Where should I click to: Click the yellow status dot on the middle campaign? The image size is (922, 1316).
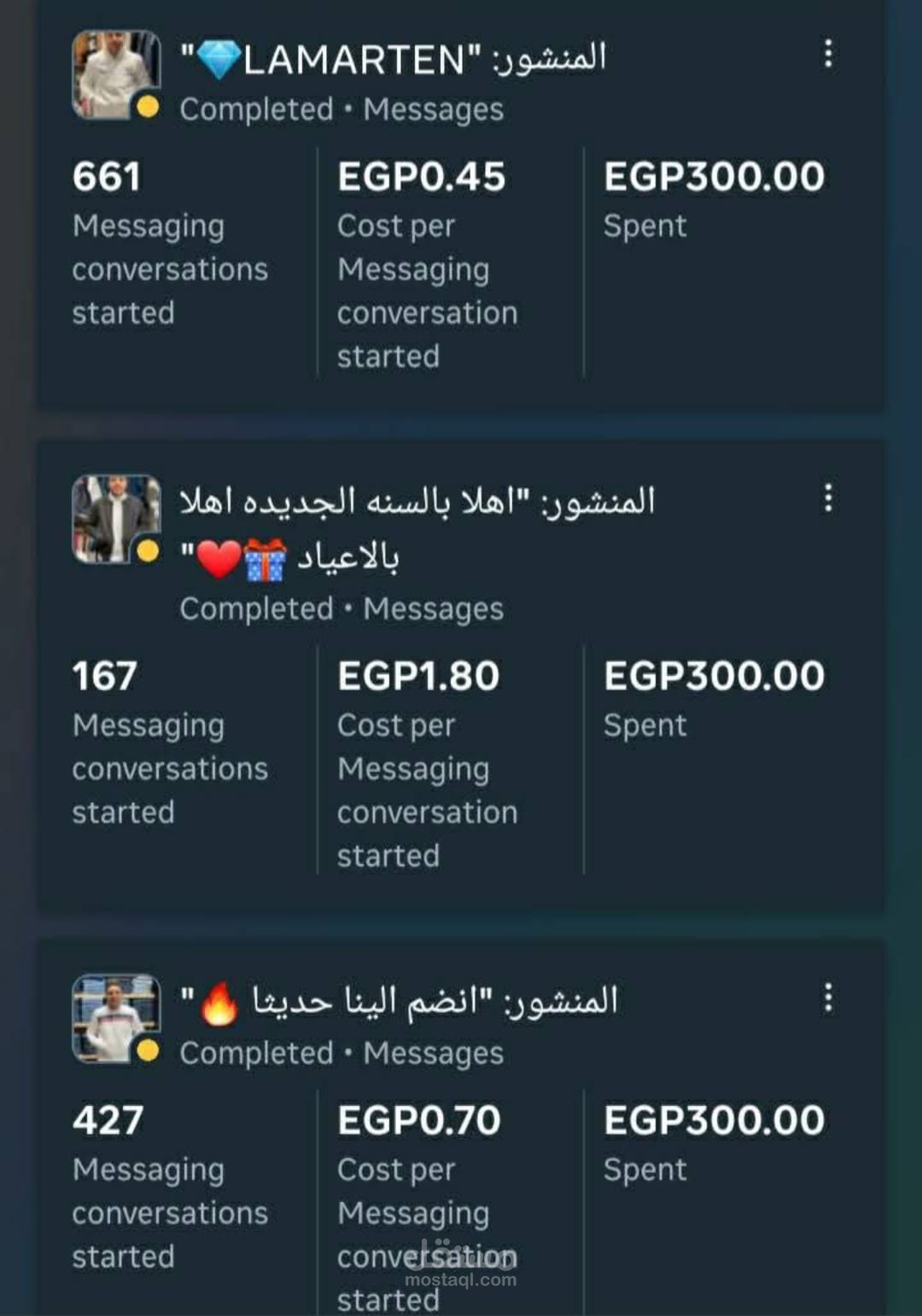[148, 551]
